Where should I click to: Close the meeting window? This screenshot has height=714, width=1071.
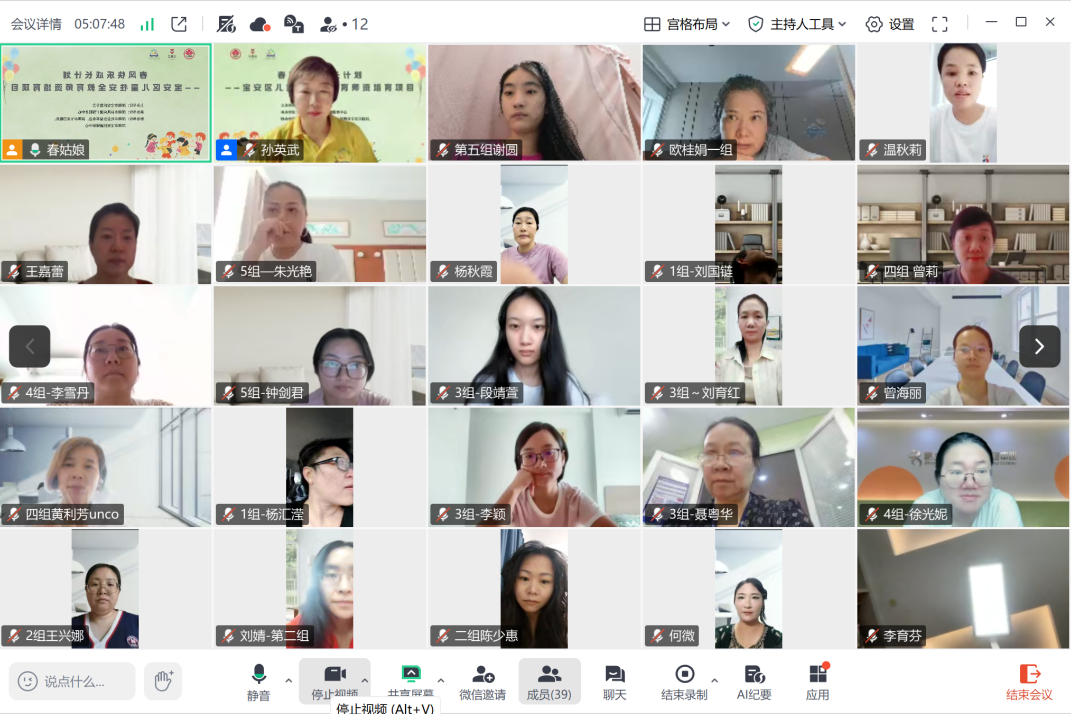click(1050, 21)
